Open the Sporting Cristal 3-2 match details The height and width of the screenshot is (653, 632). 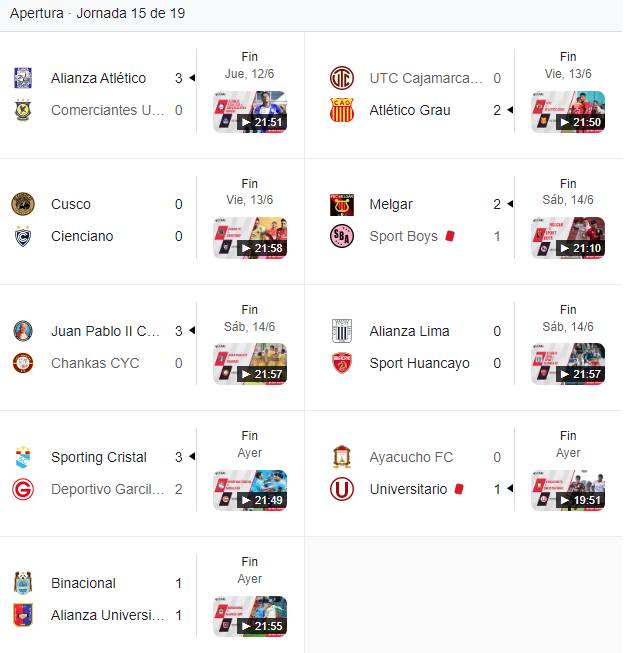pyautogui.click(x=100, y=473)
